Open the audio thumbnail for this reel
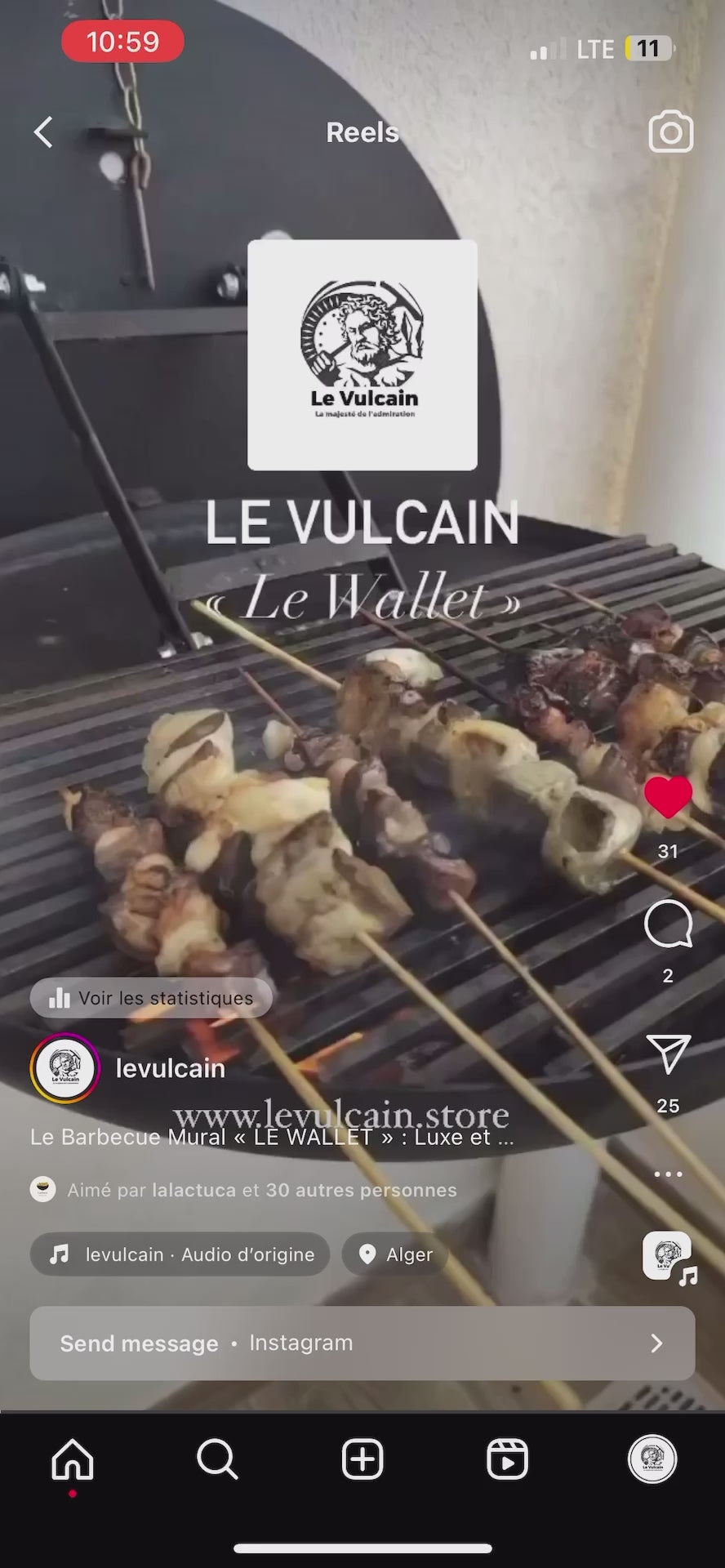 (x=668, y=1256)
